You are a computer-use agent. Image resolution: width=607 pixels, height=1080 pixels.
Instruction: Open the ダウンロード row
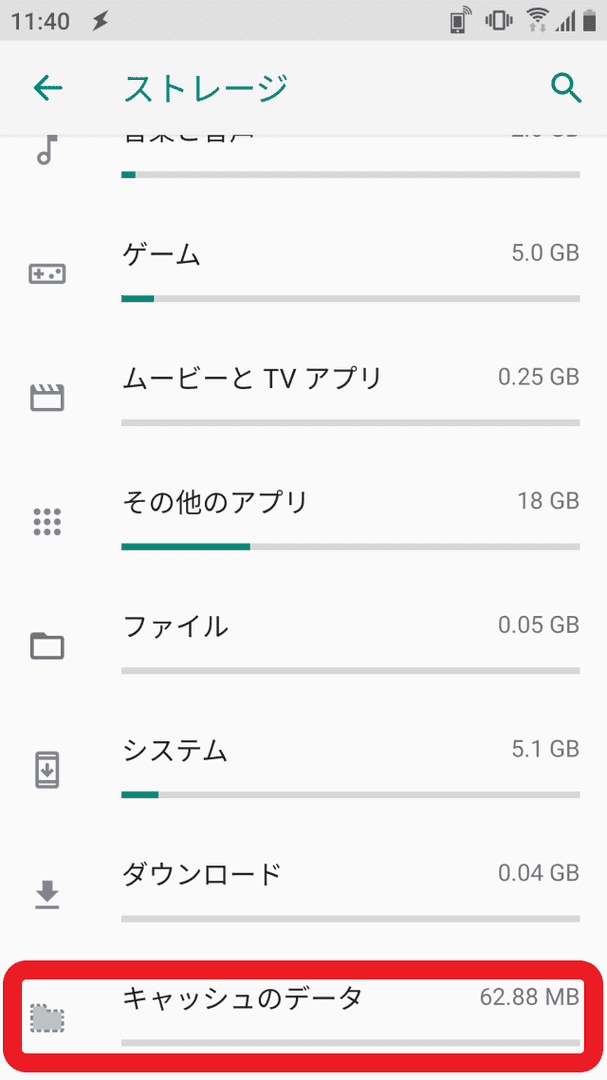point(303,893)
